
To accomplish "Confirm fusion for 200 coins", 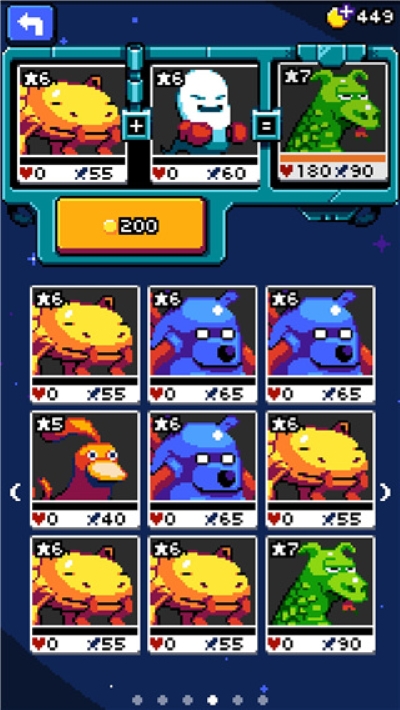I will (x=131, y=225).
